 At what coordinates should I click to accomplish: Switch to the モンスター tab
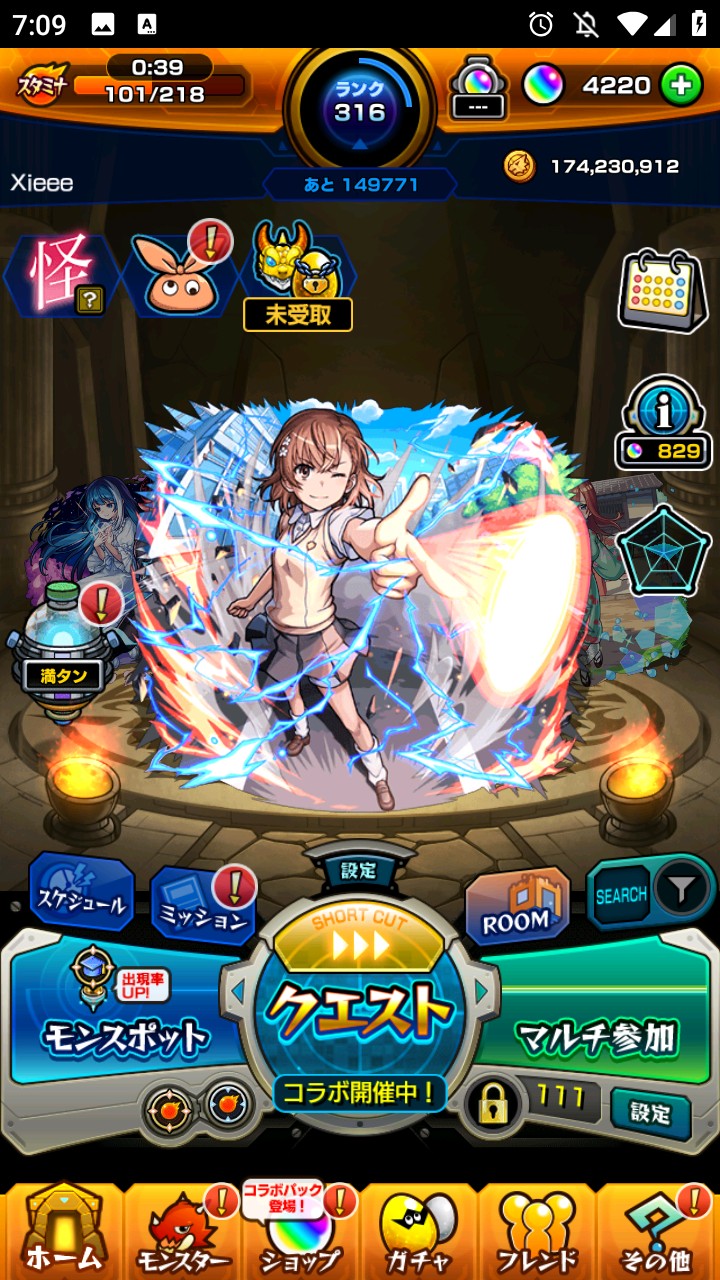click(182, 1232)
